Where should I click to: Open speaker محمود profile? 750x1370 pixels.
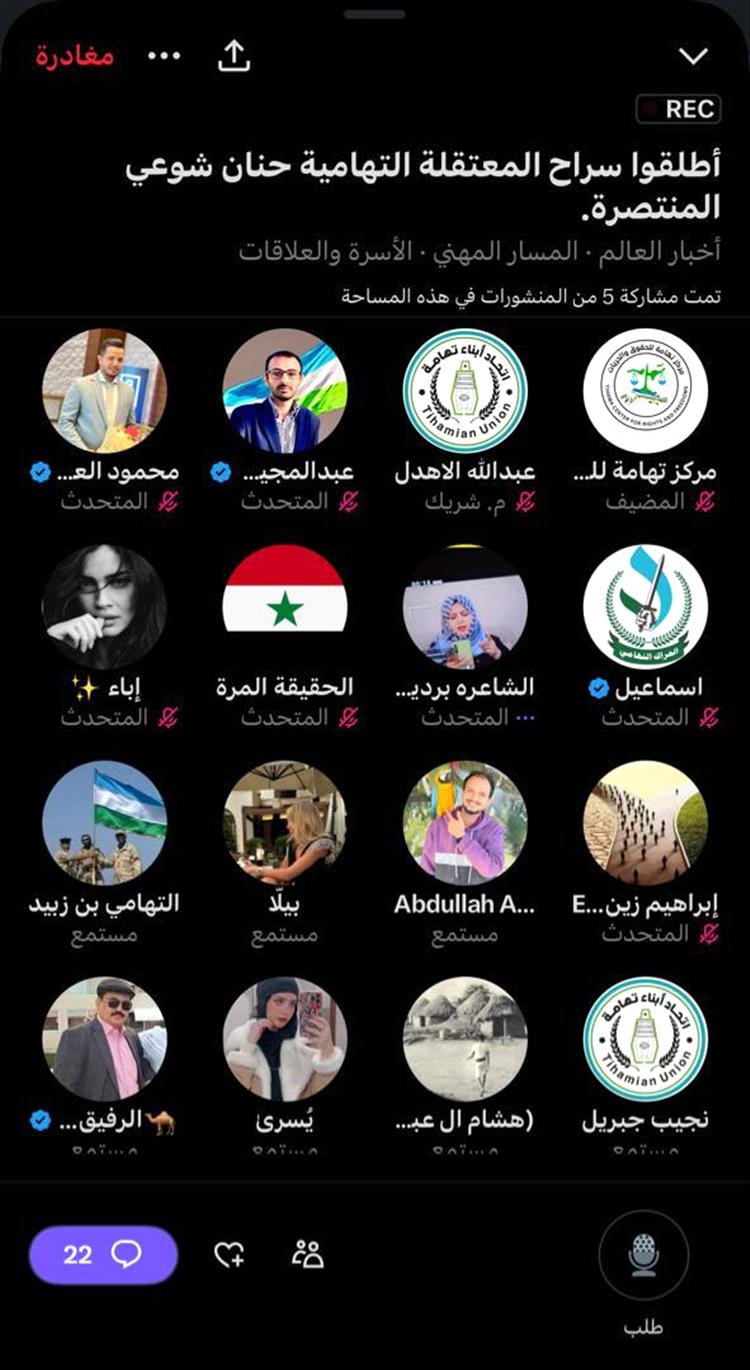[104, 391]
